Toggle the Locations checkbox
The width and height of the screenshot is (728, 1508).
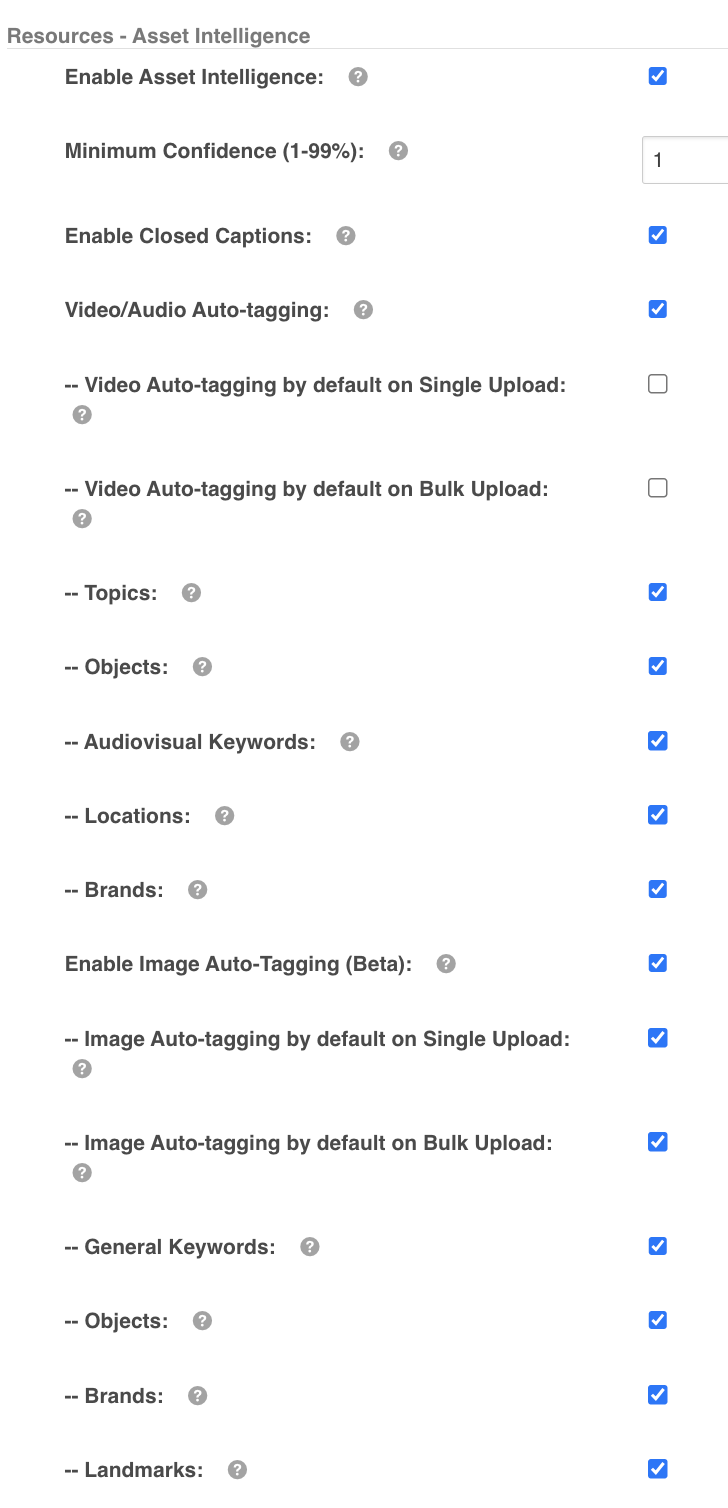coord(657,815)
